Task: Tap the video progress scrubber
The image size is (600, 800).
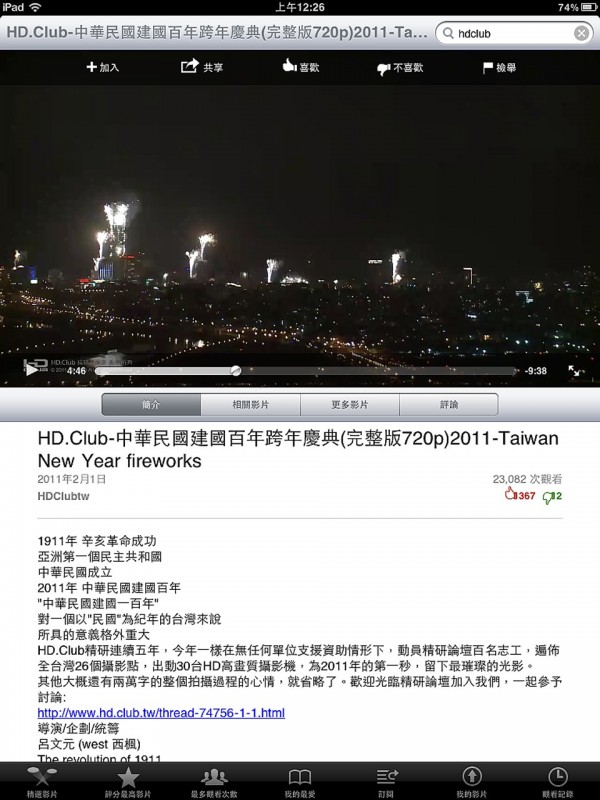Action: point(236,370)
